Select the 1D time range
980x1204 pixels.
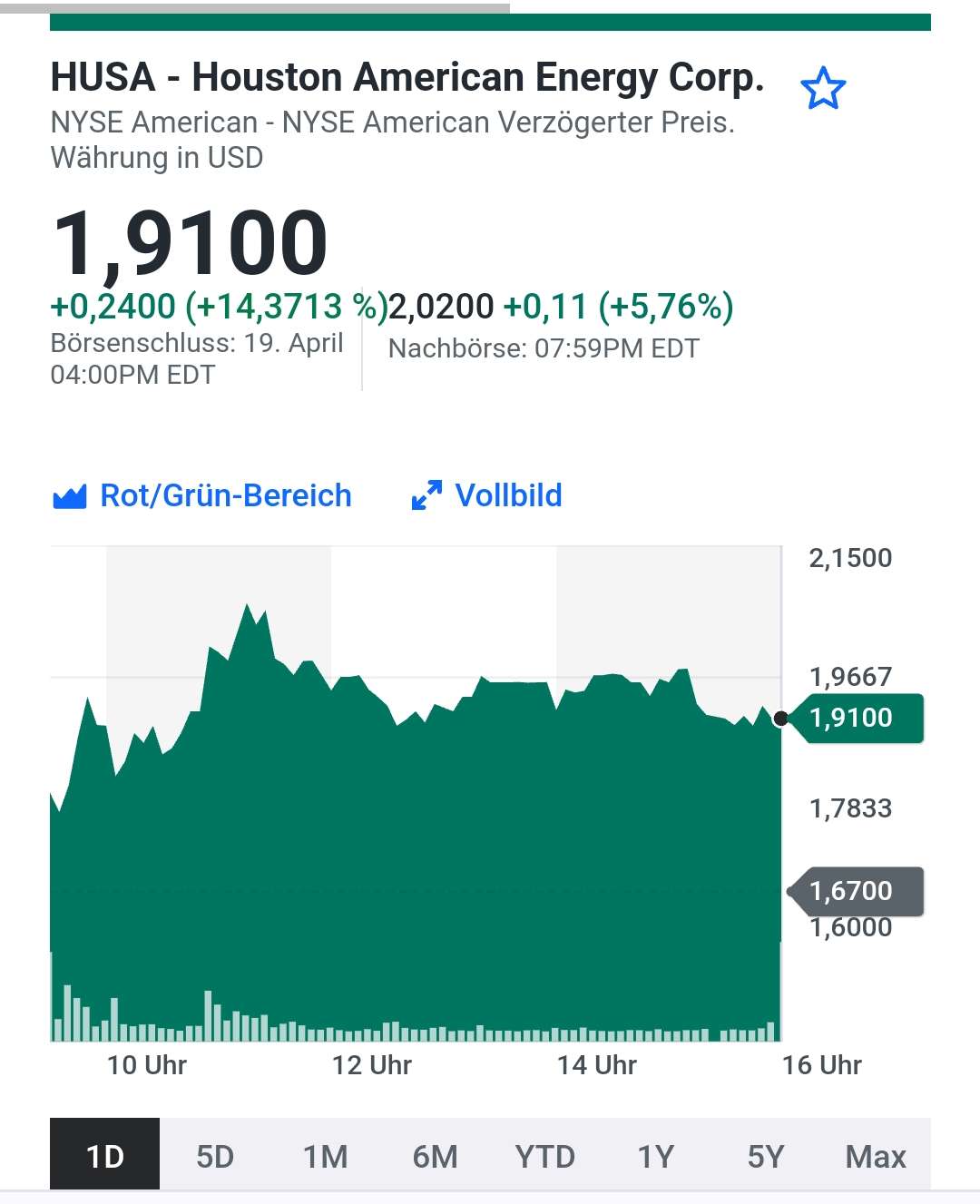[105, 1156]
